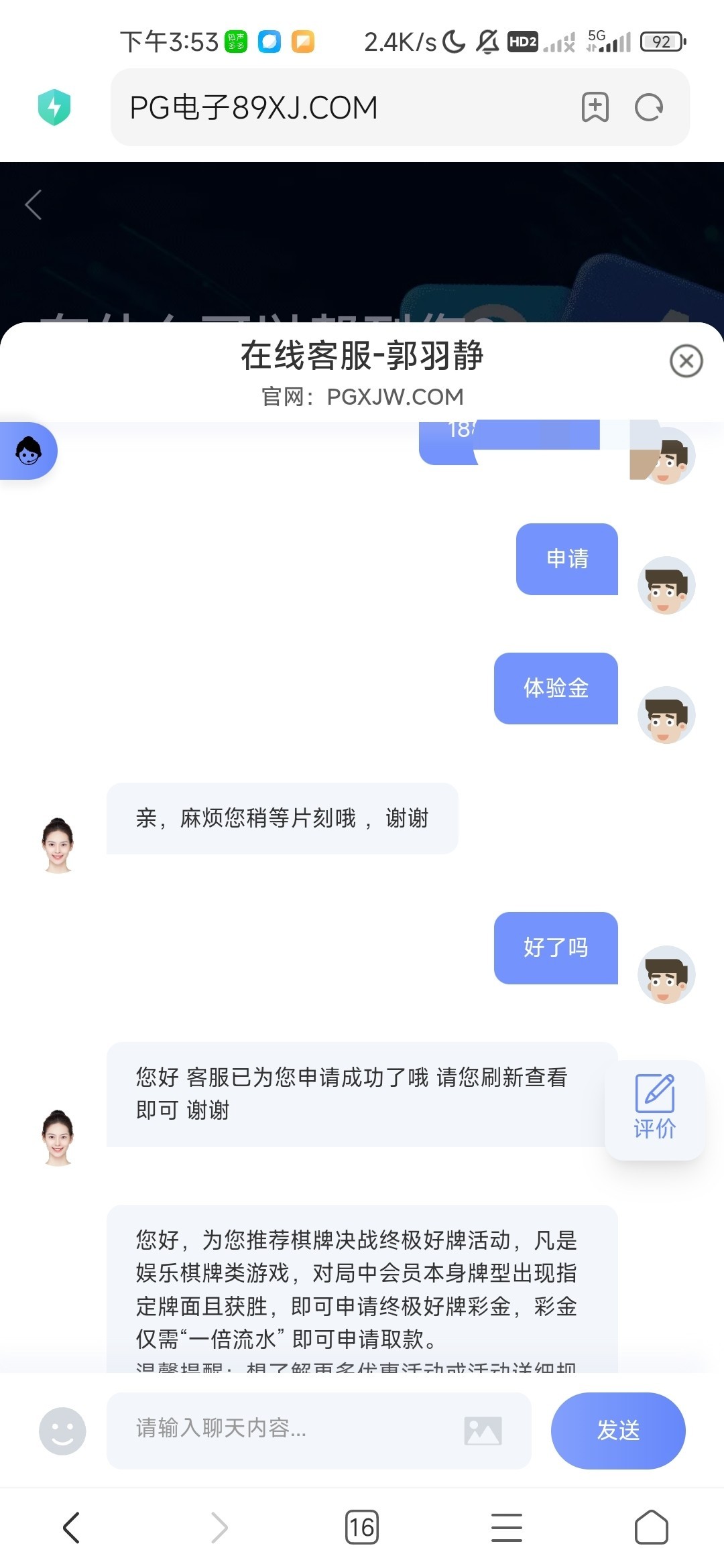Go back using the browser back arrow
The image size is (724, 1568).
pos(72,1528)
